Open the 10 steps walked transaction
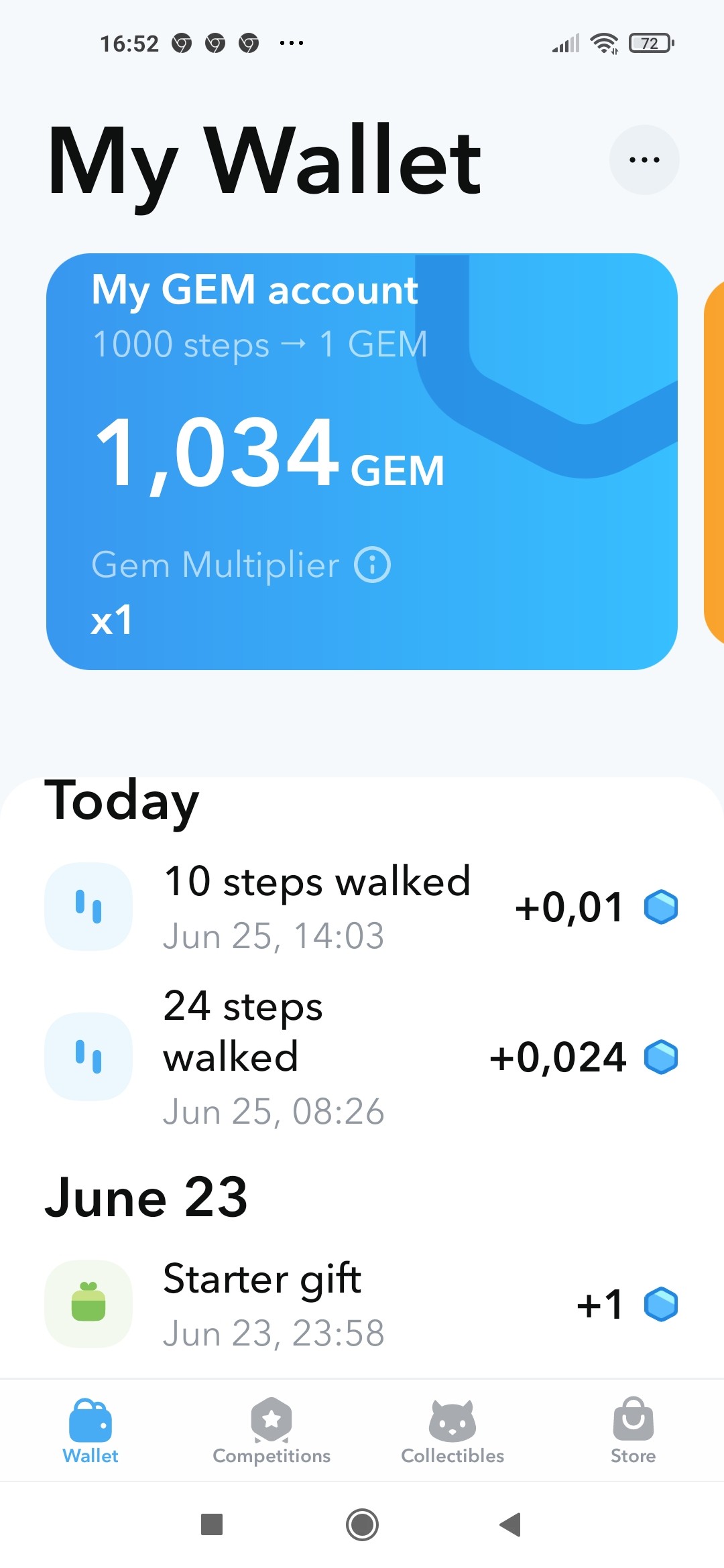The height and width of the screenshot is (1568, 724). tap(362, 907)
